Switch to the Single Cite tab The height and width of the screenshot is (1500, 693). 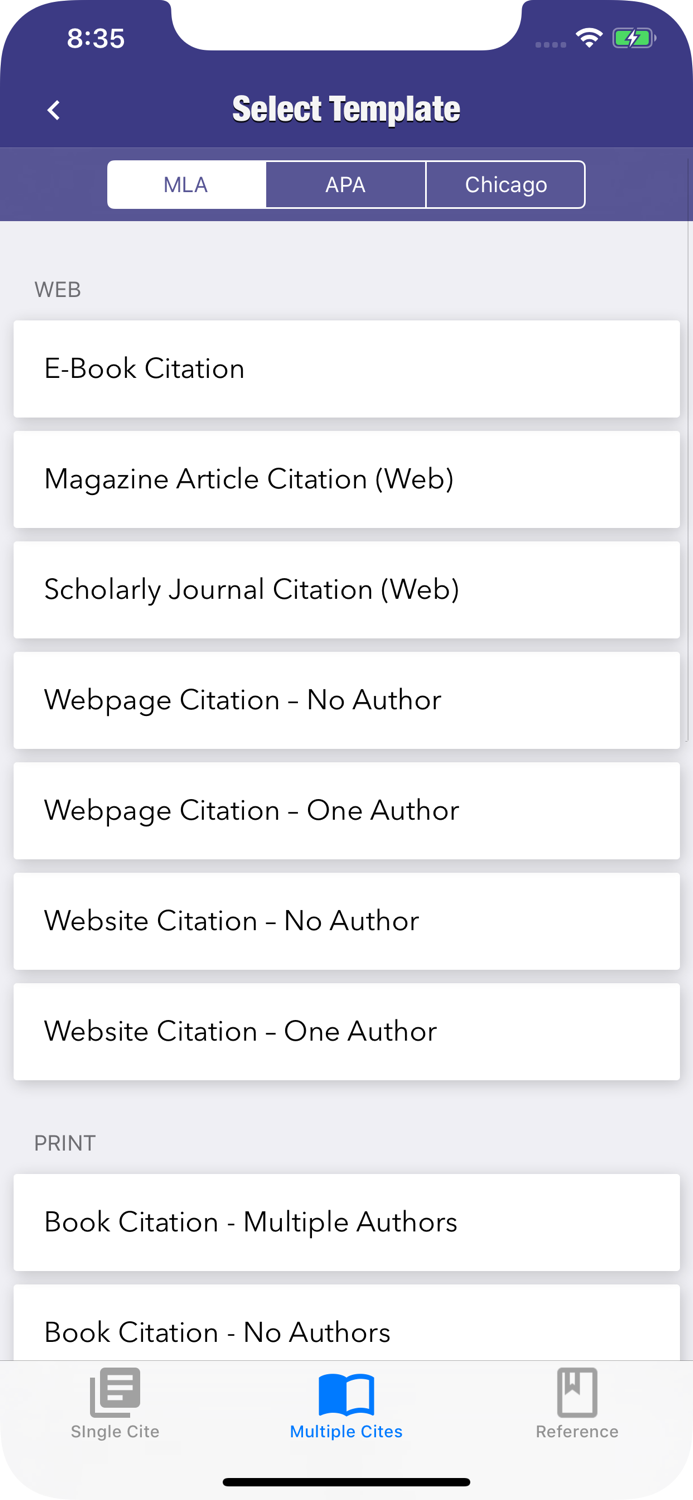click(115, 1405)
